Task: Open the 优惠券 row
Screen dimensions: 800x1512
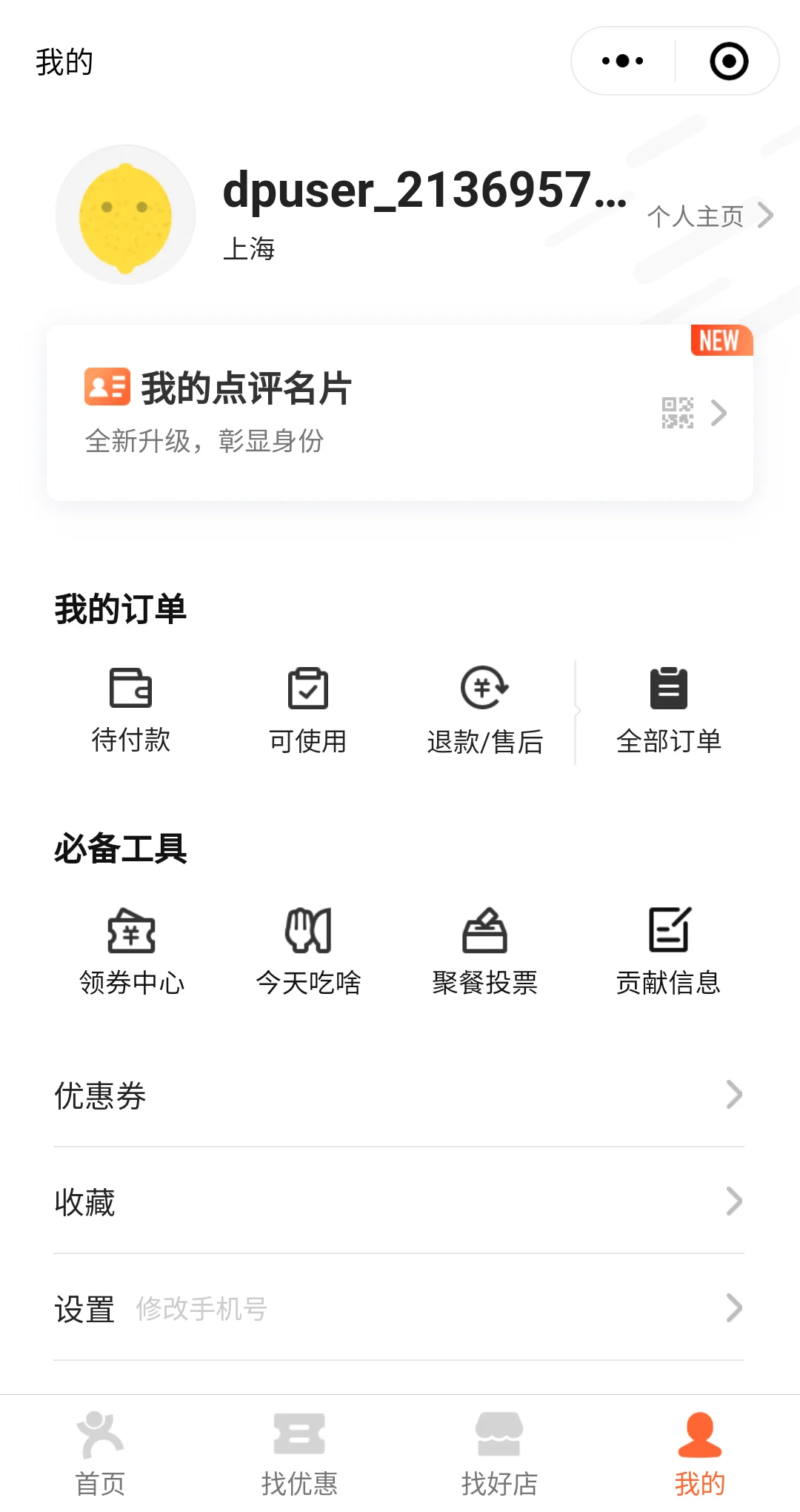Action: coord(399,1095)
